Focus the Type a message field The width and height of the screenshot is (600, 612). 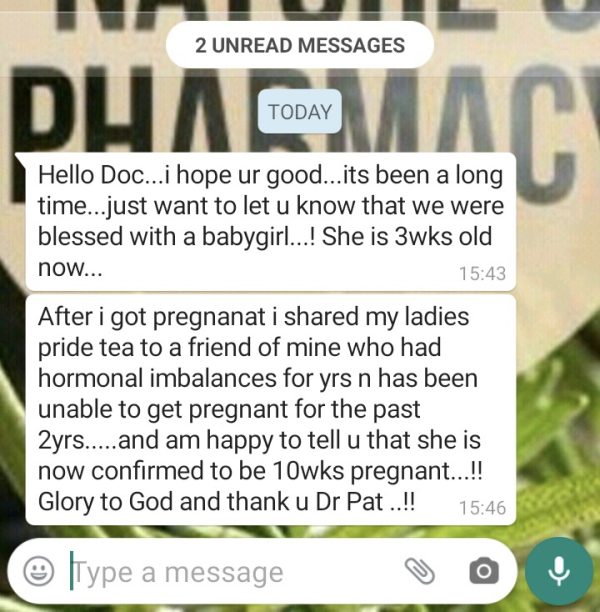point(220,572)
